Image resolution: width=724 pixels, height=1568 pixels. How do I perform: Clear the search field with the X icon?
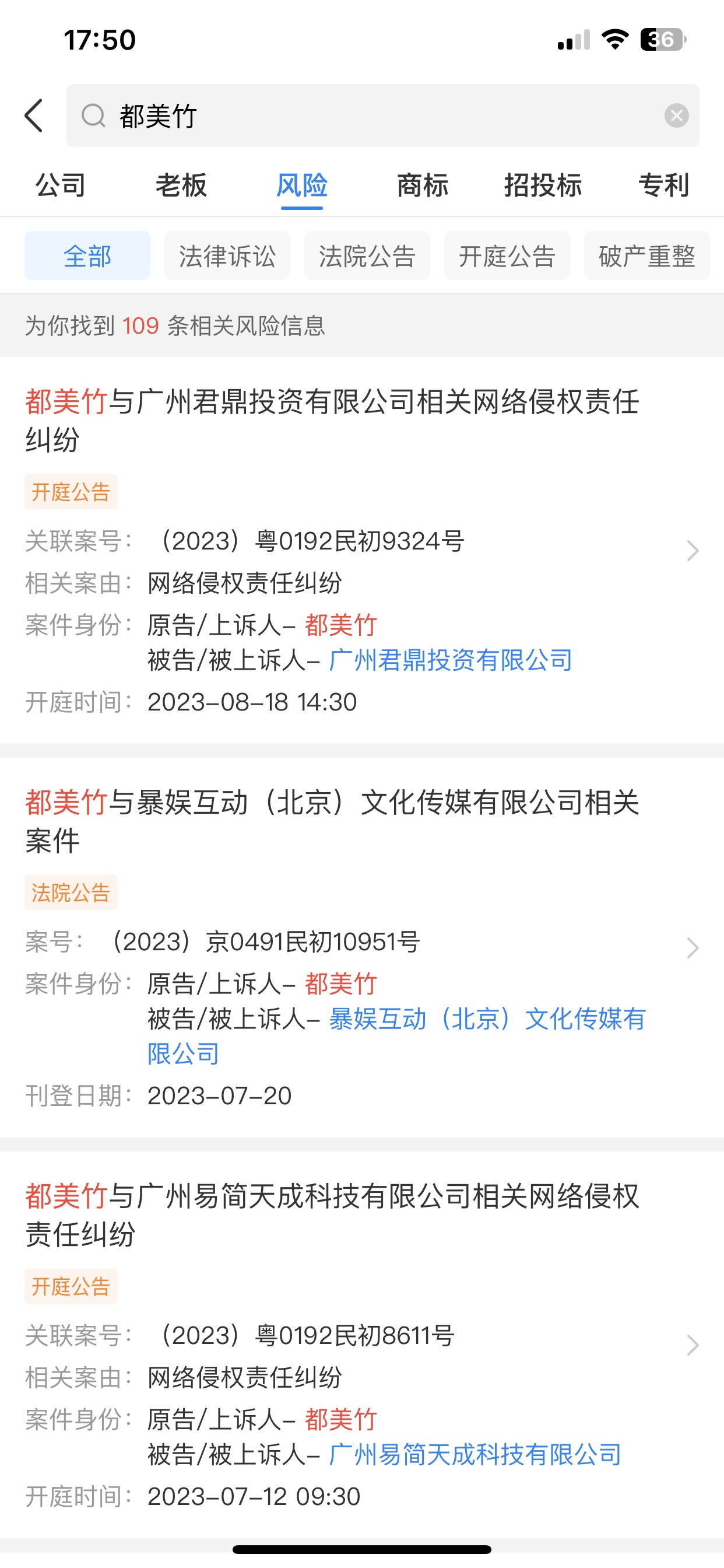click(677, 116)
